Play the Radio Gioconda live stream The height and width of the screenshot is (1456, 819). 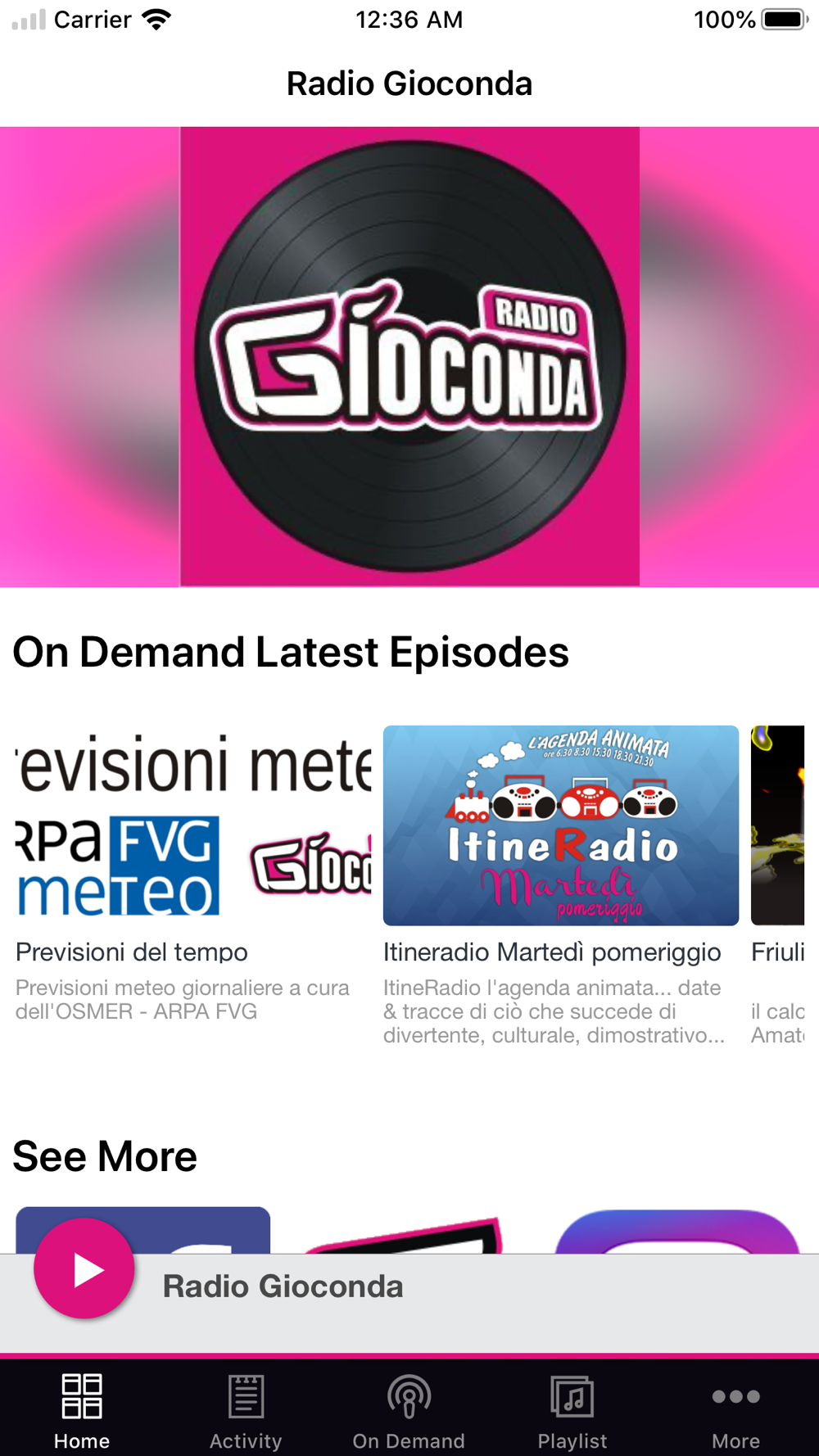84,1268
